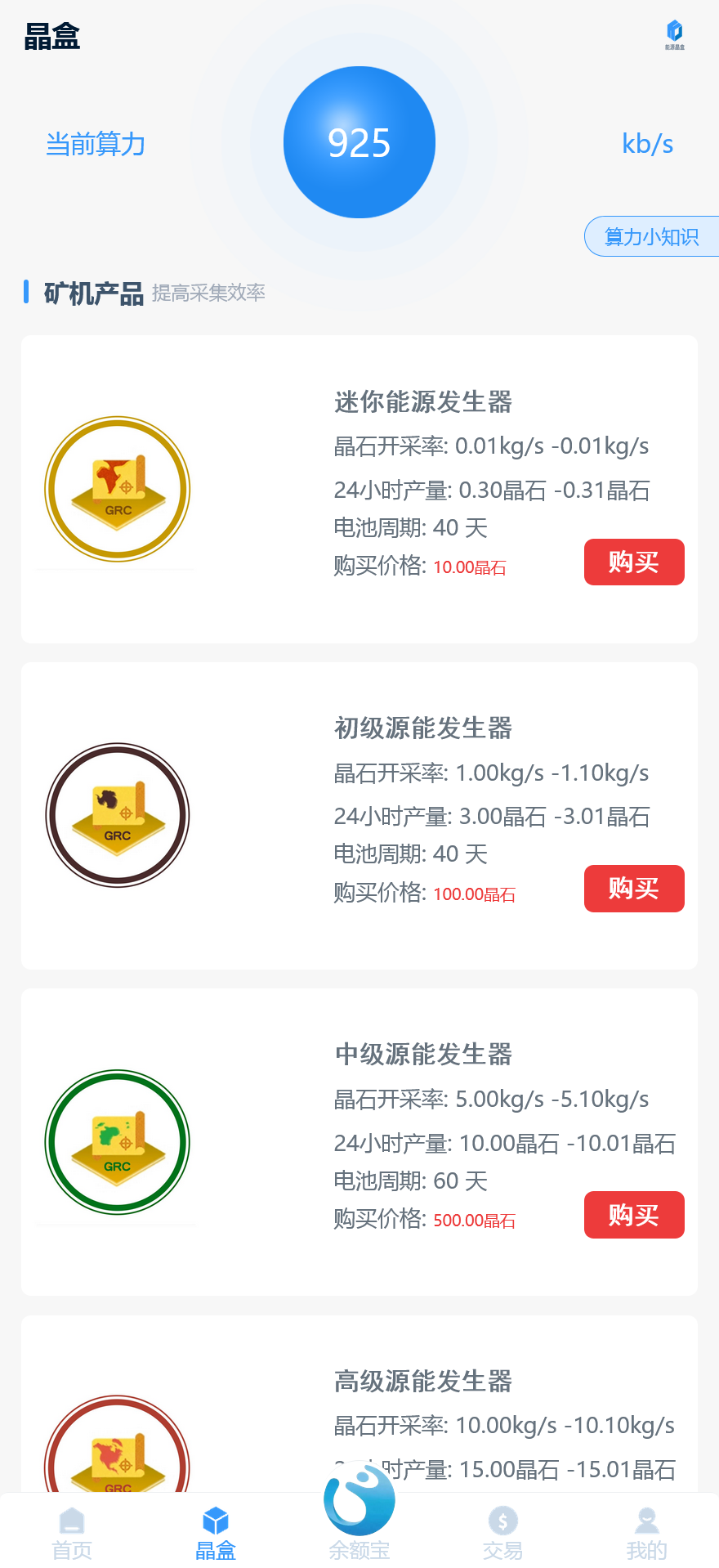Buy 迷你能源发生器 with its 购买 button
719x1568 pixels.
634,562
